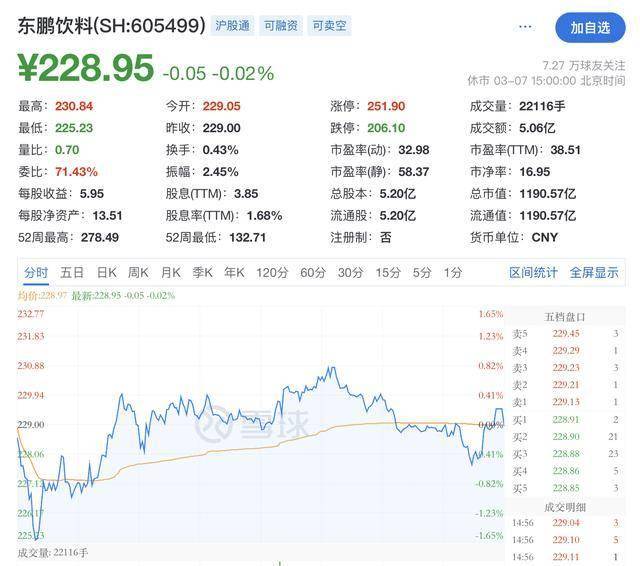
Task: Show the 月K chart
Action: click(x=171, y=272)
